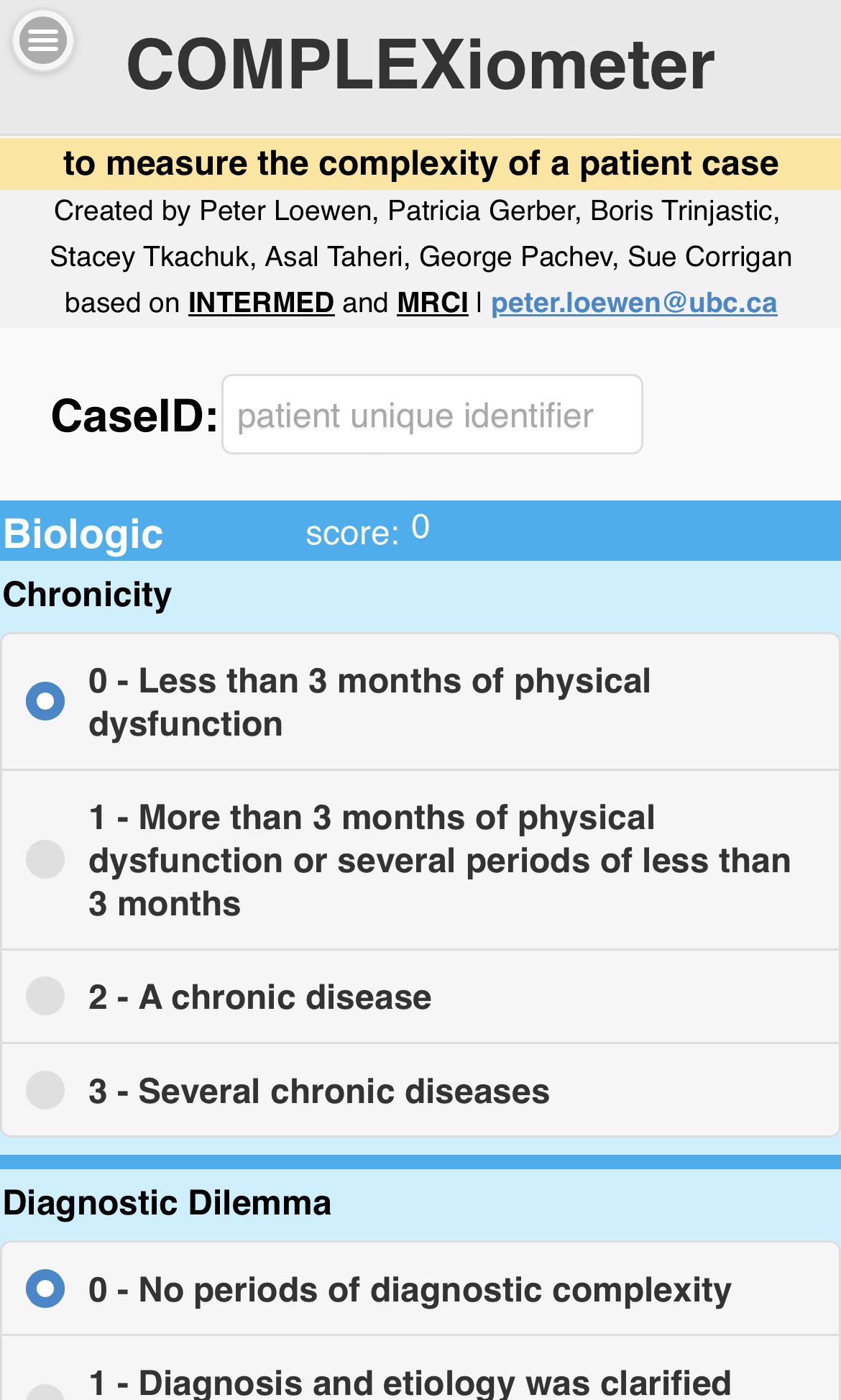Open the hamburger menu button

(x=42, y=40)
